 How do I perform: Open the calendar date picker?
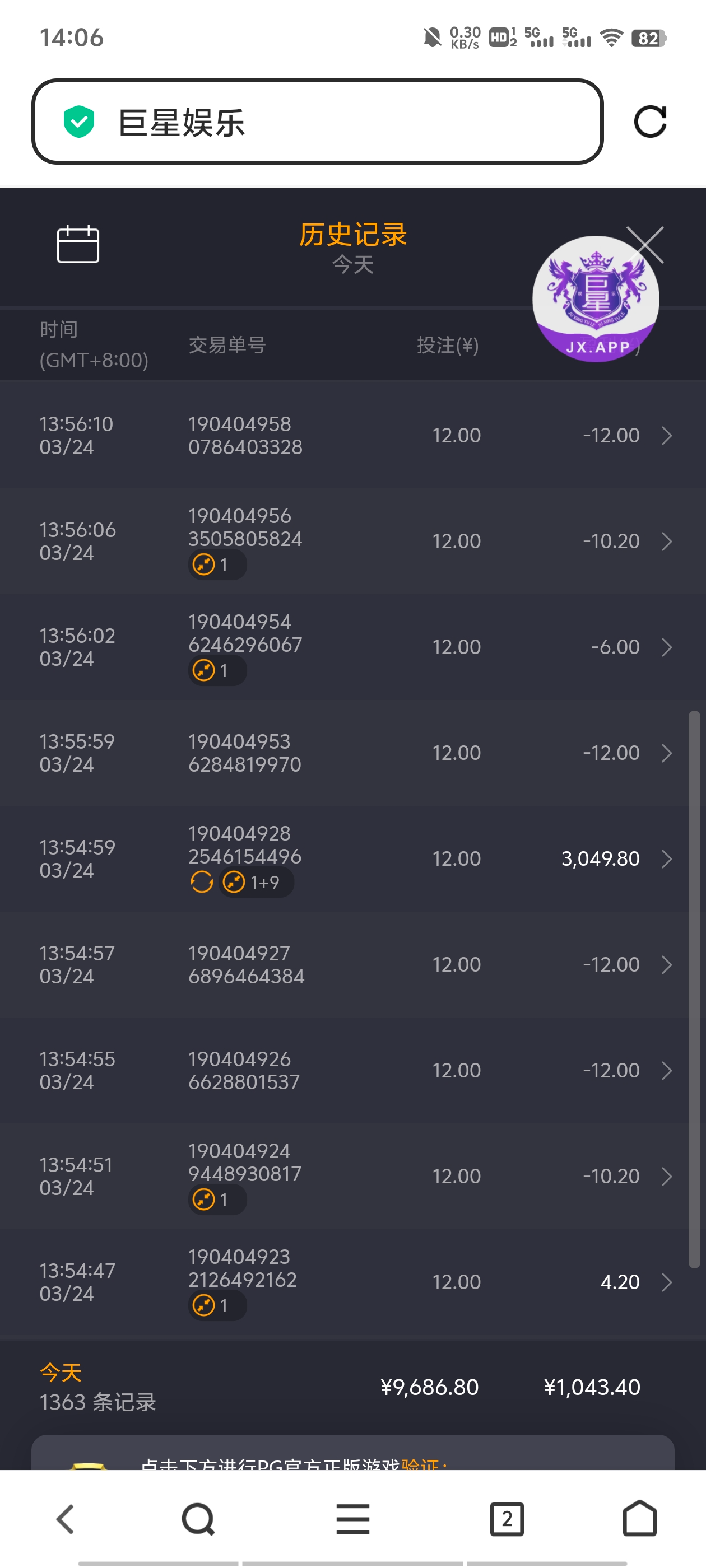coord(78,244)
